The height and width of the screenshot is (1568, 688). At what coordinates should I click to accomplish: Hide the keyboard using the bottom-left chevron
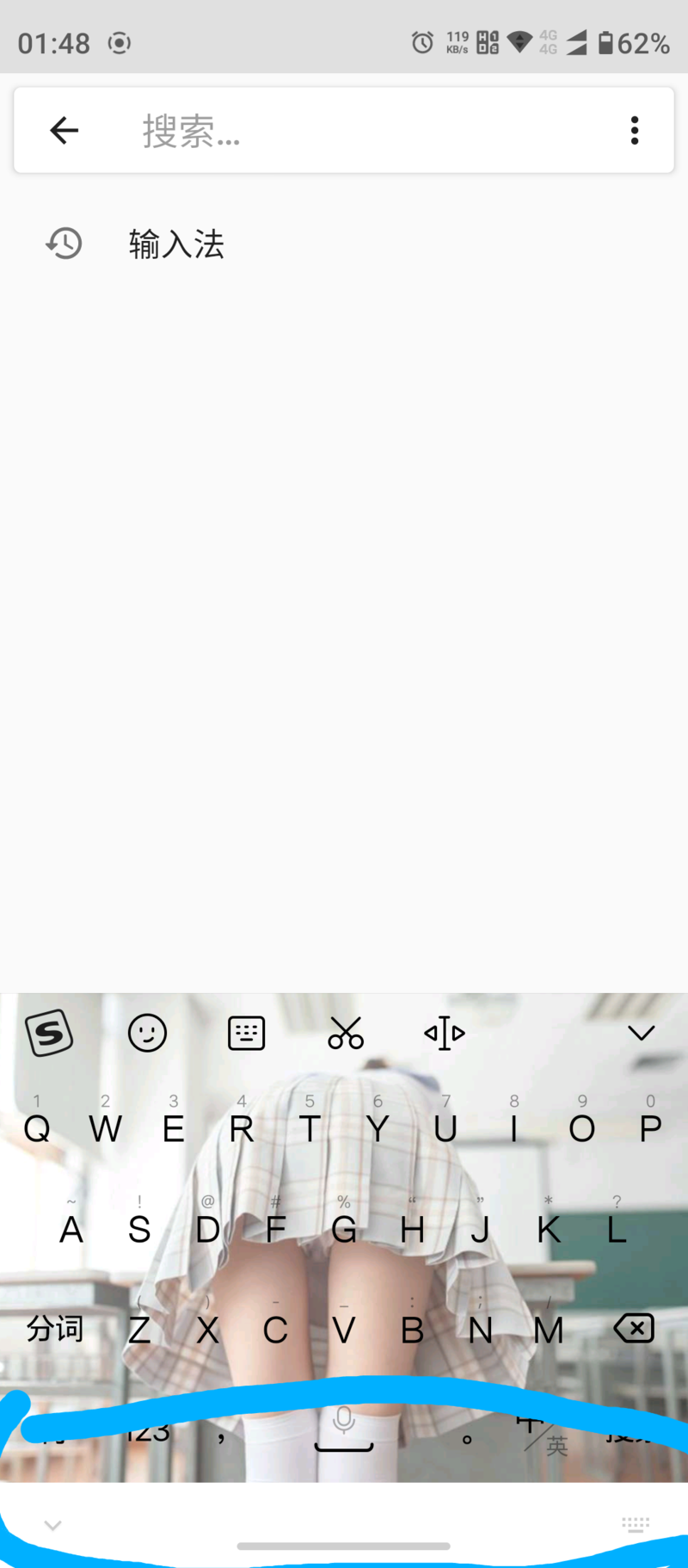52,1526
